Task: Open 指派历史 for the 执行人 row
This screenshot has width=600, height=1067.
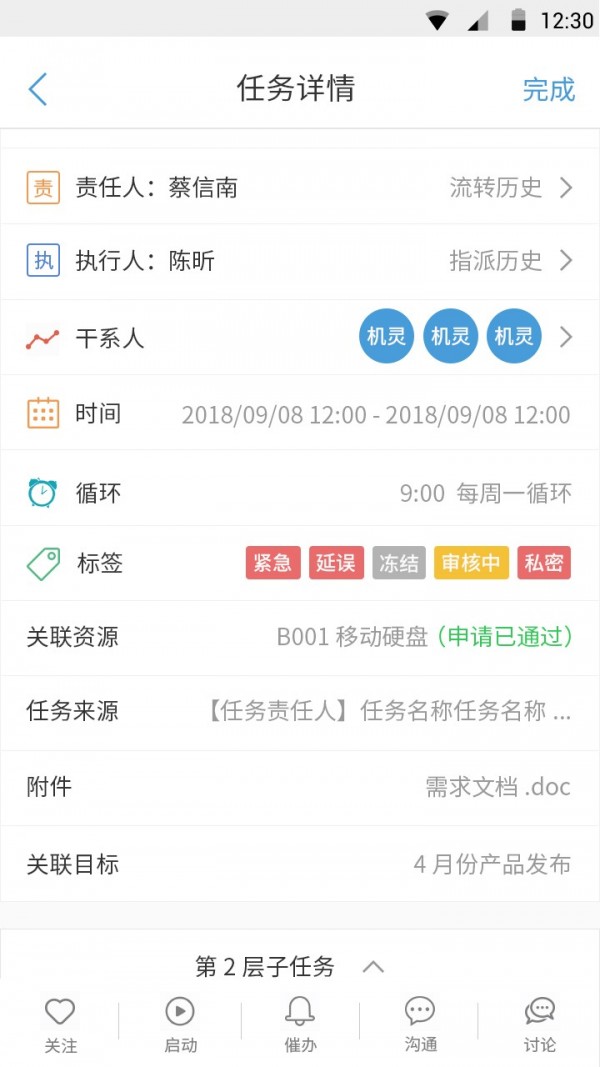Action: (510, 261)
